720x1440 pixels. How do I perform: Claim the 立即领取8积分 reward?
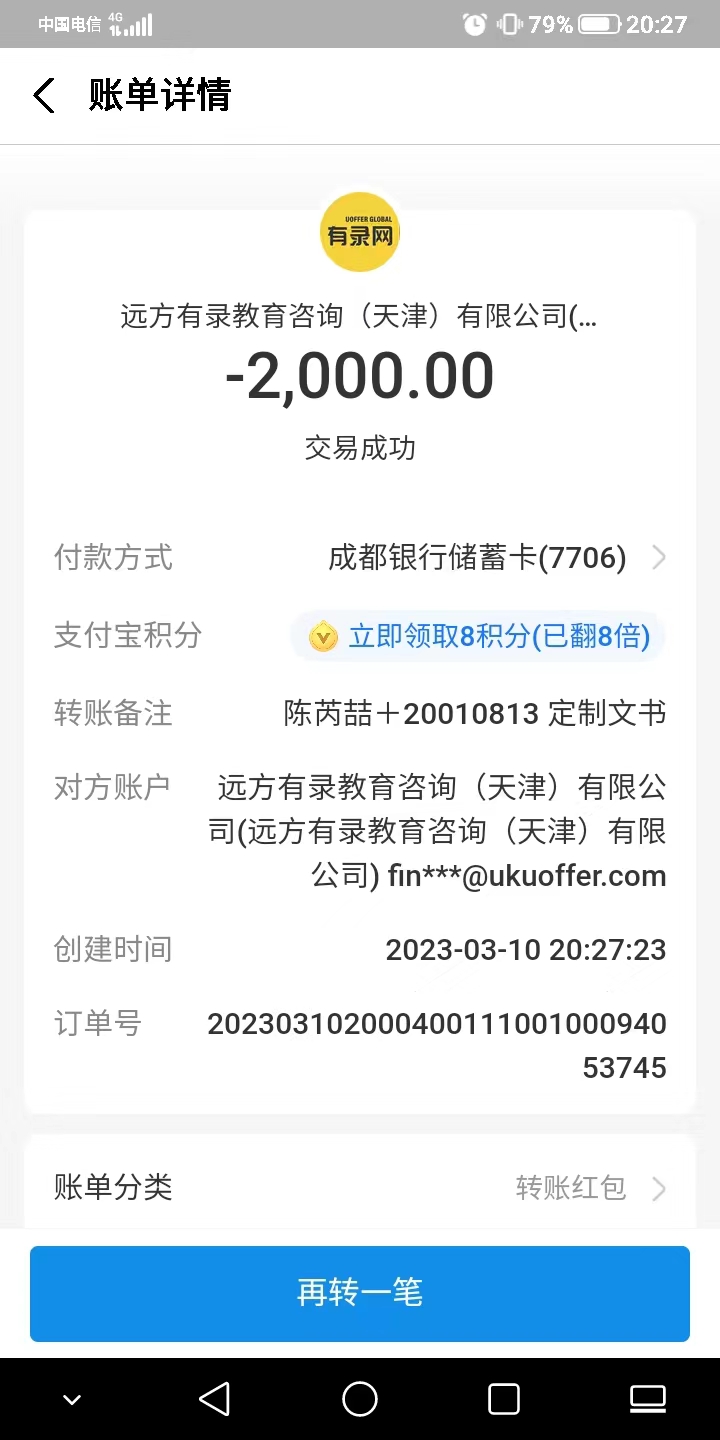pyautogui.click(x=478, y=636)
